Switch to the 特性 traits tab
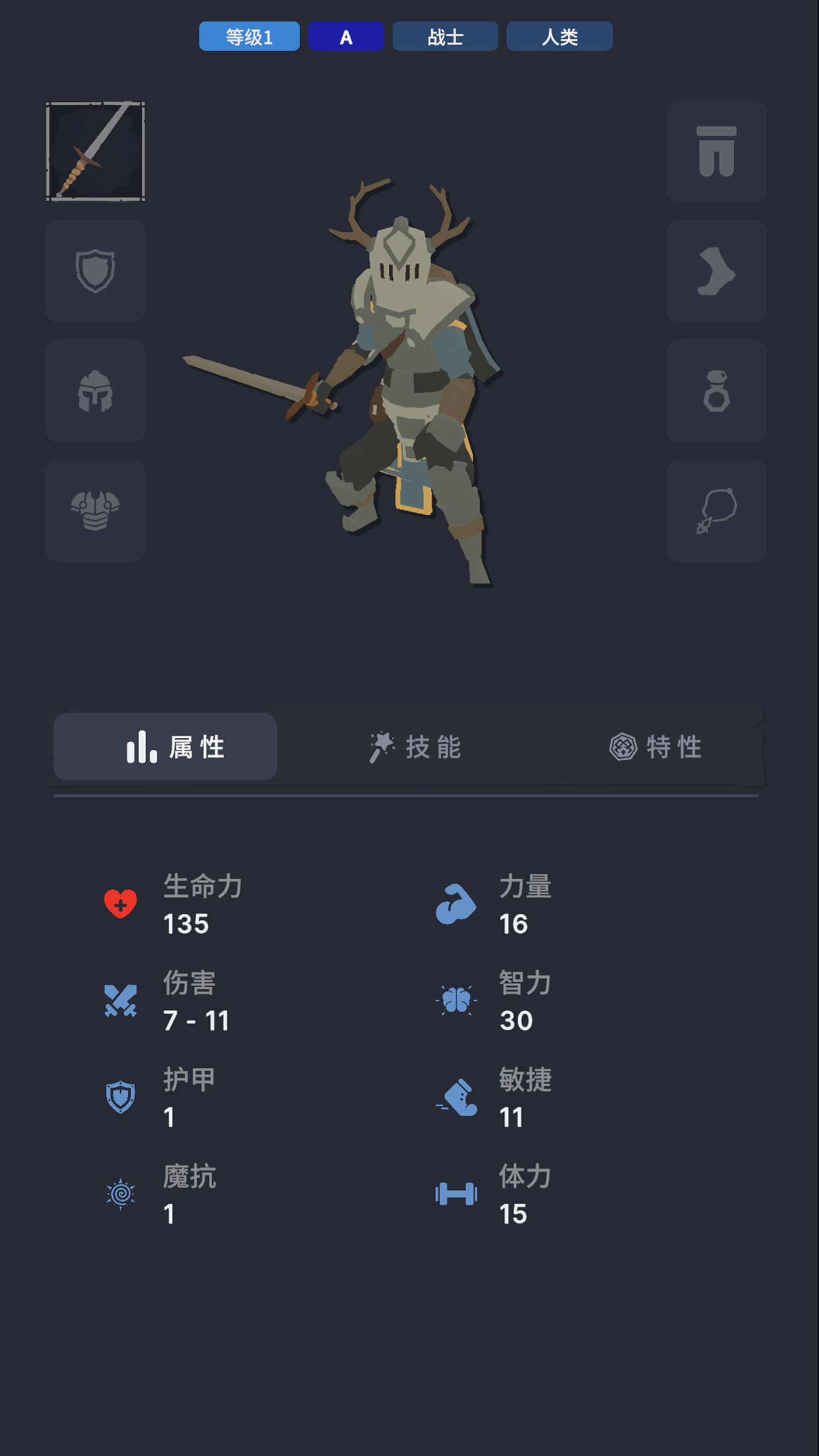 click(656, 746)
